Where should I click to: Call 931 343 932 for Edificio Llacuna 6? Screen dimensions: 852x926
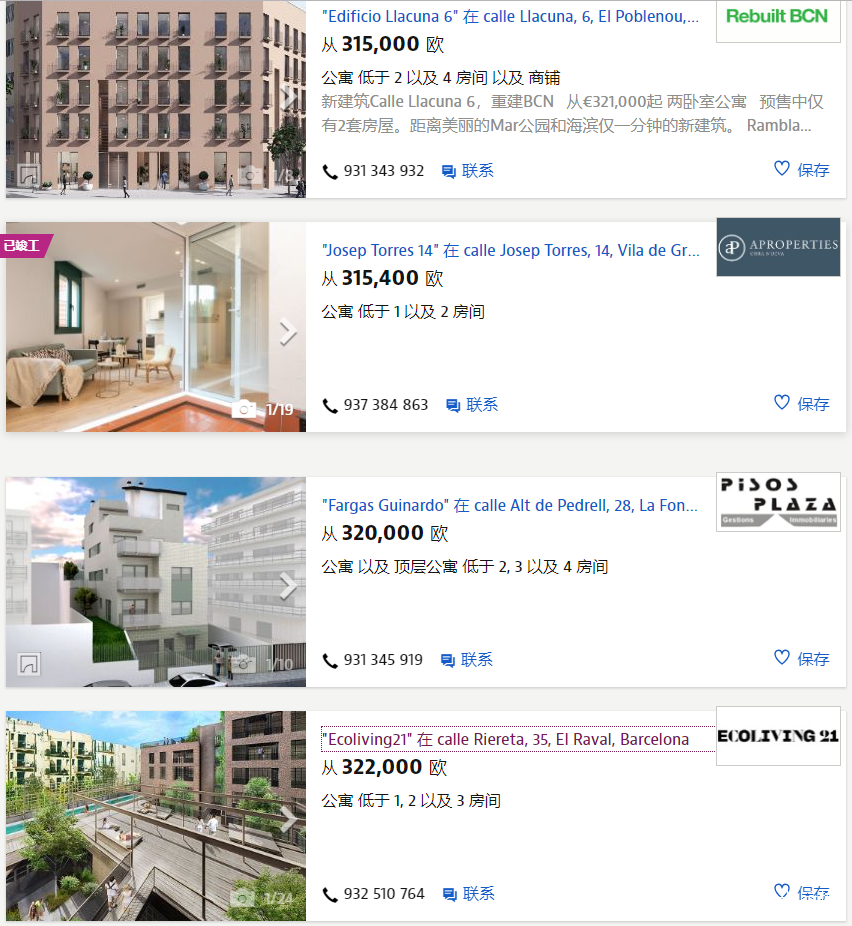click(x=373, y=171)
